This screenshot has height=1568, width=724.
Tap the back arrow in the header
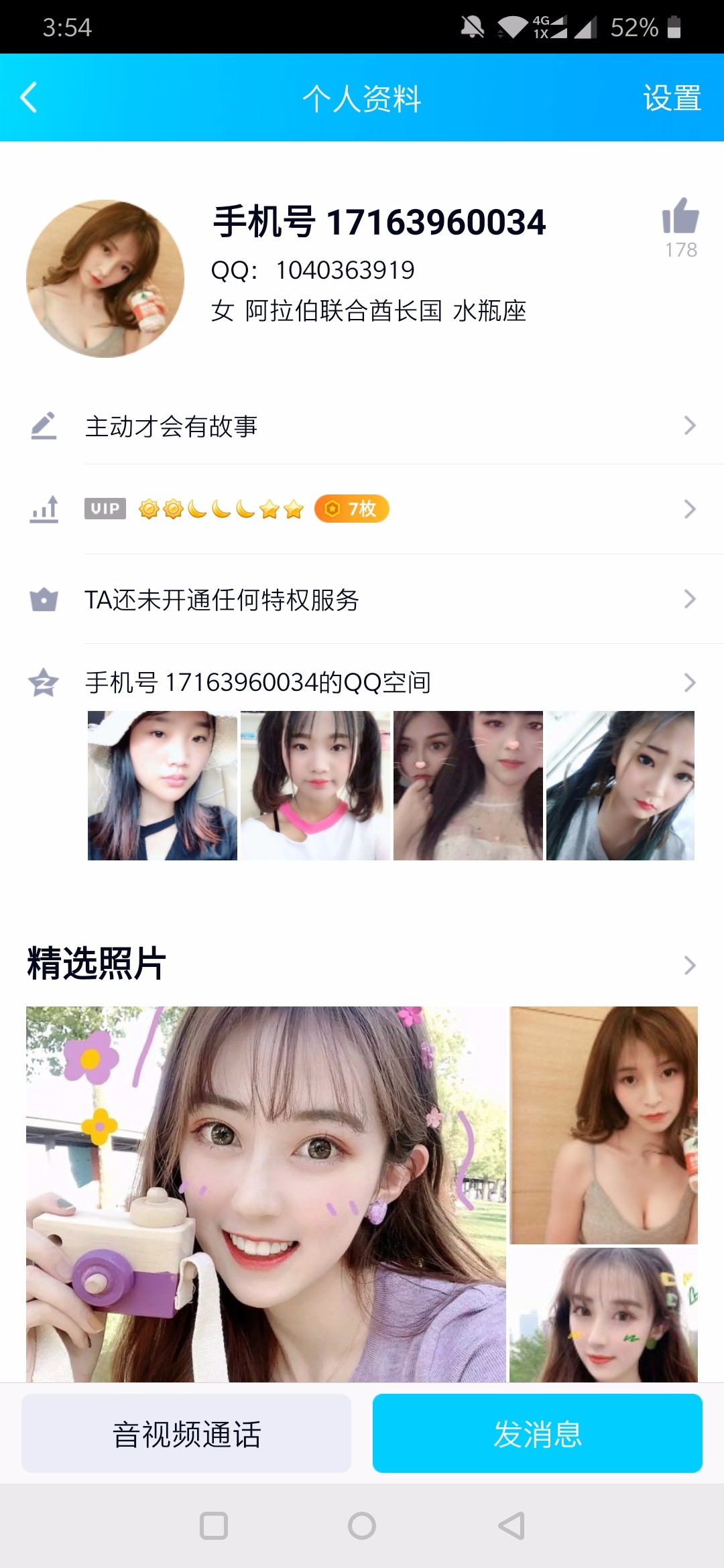pyautogui.click(x=28, y=99)
